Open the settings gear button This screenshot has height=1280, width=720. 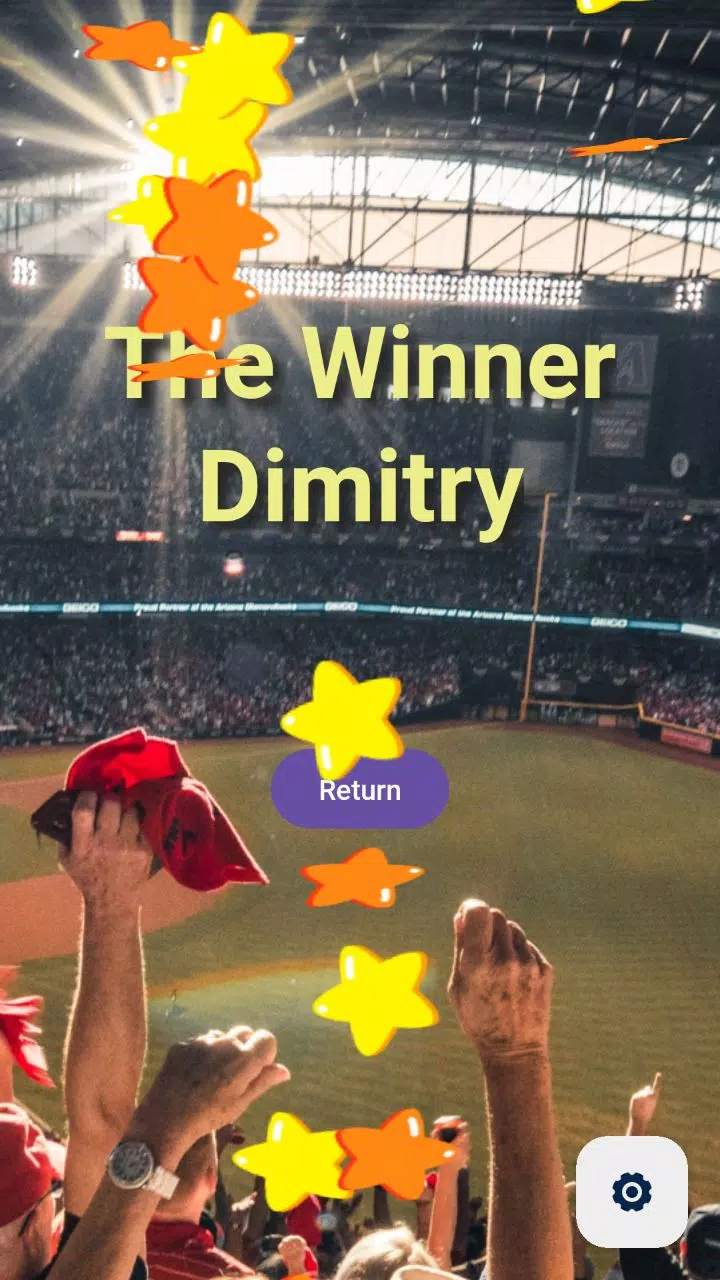point(631,1191)
